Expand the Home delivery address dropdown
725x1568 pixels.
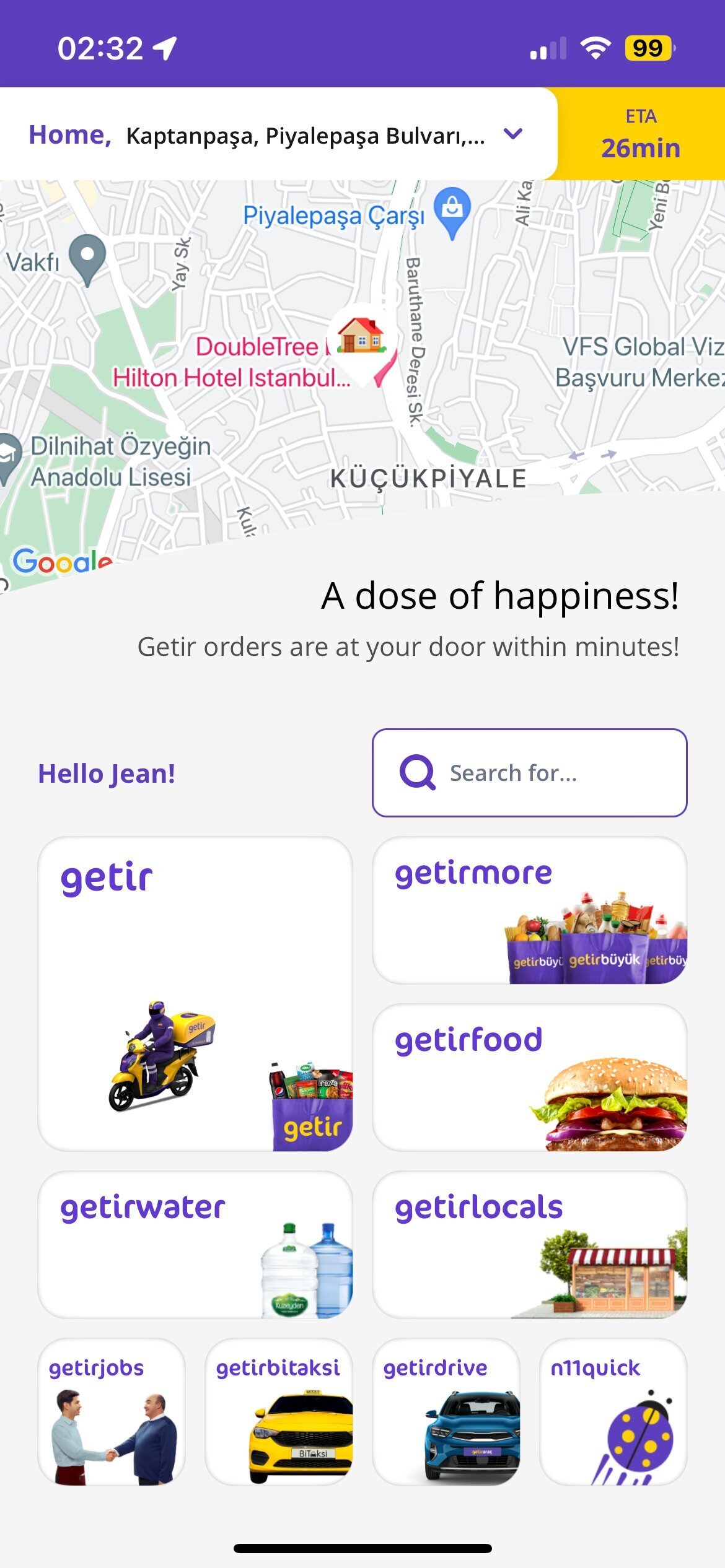pyautogui.click(x=513, y=134)
